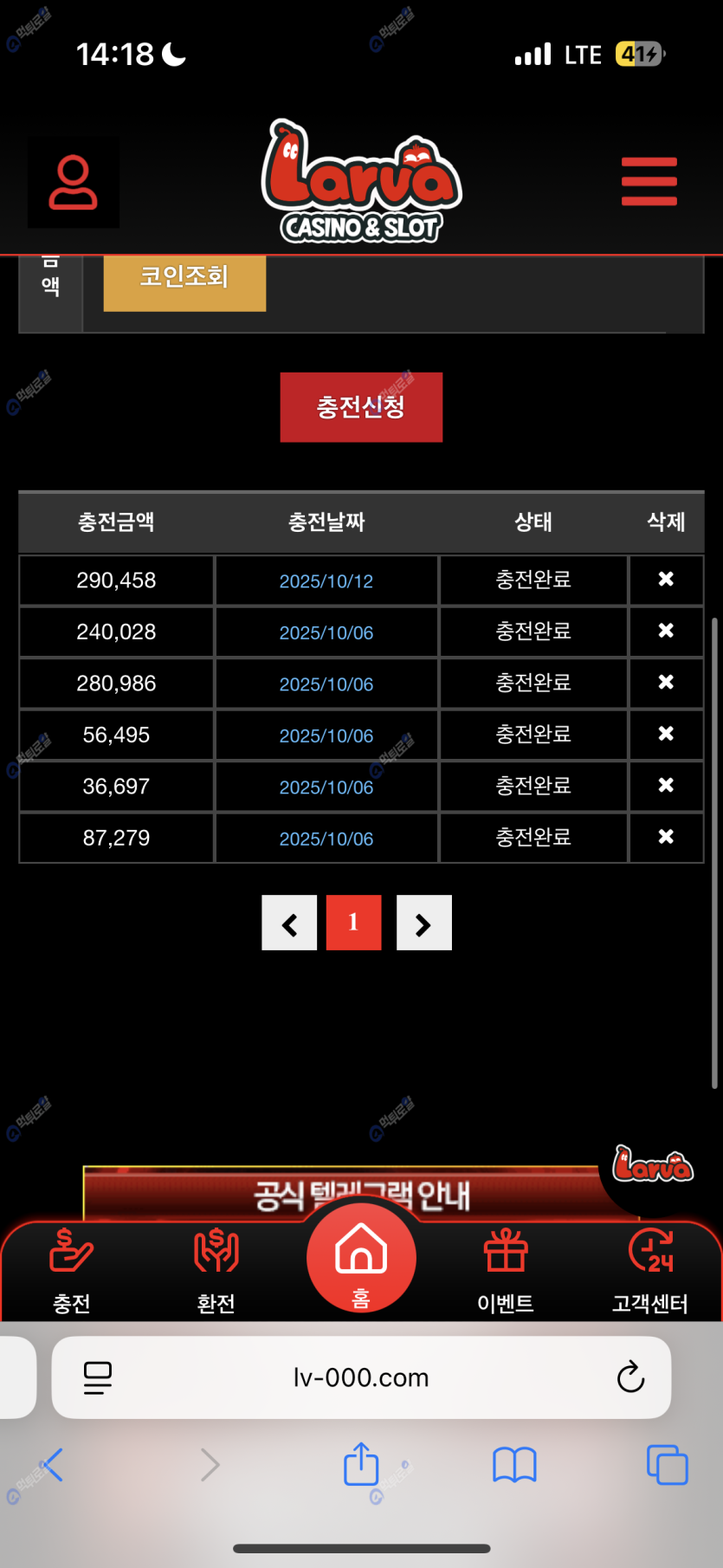This screenshot has width=723, height=1568.
Task: Open the 이벤트 tab
Action: coord(506,1270)
